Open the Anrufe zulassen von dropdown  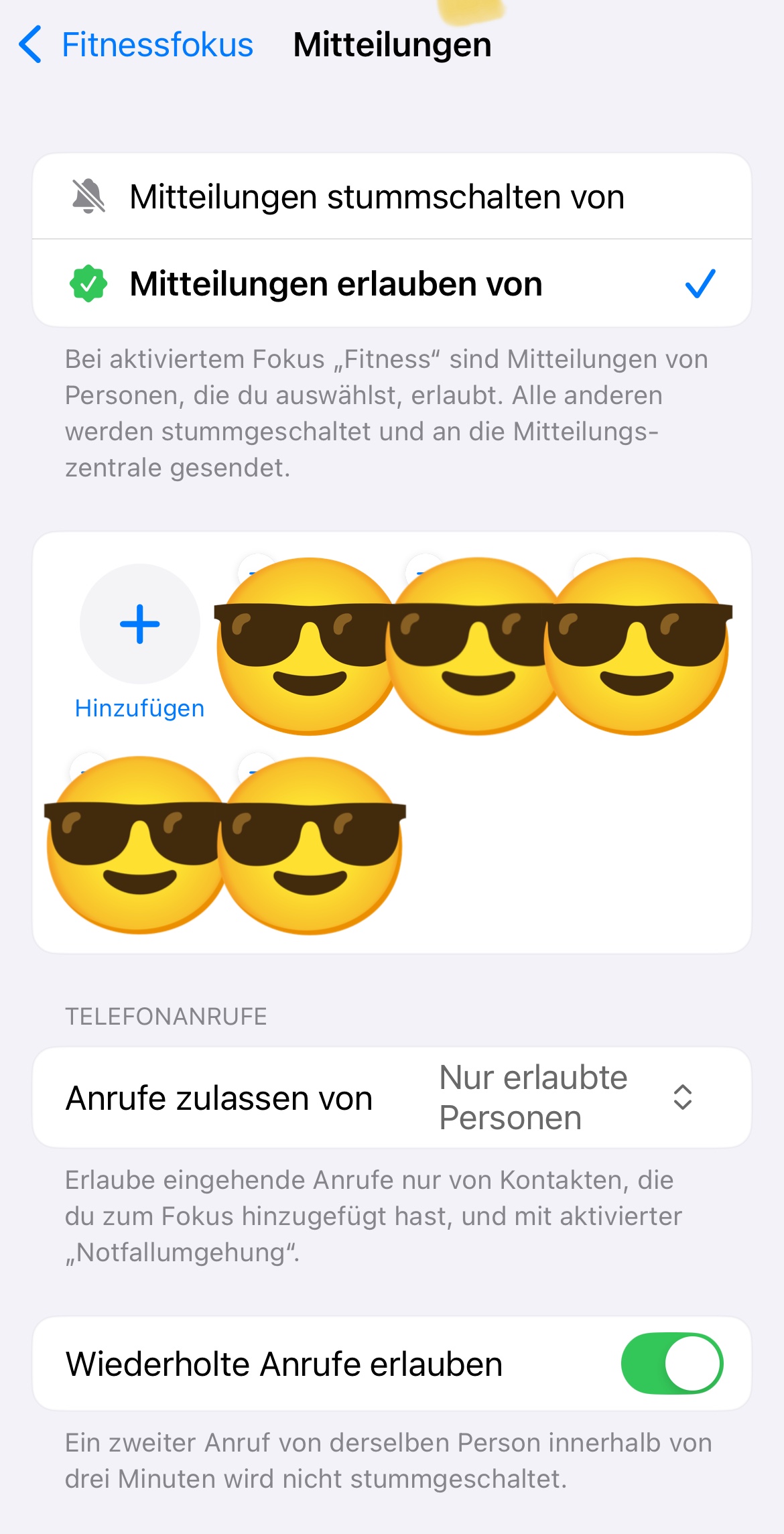click(x=565, y=1098)
